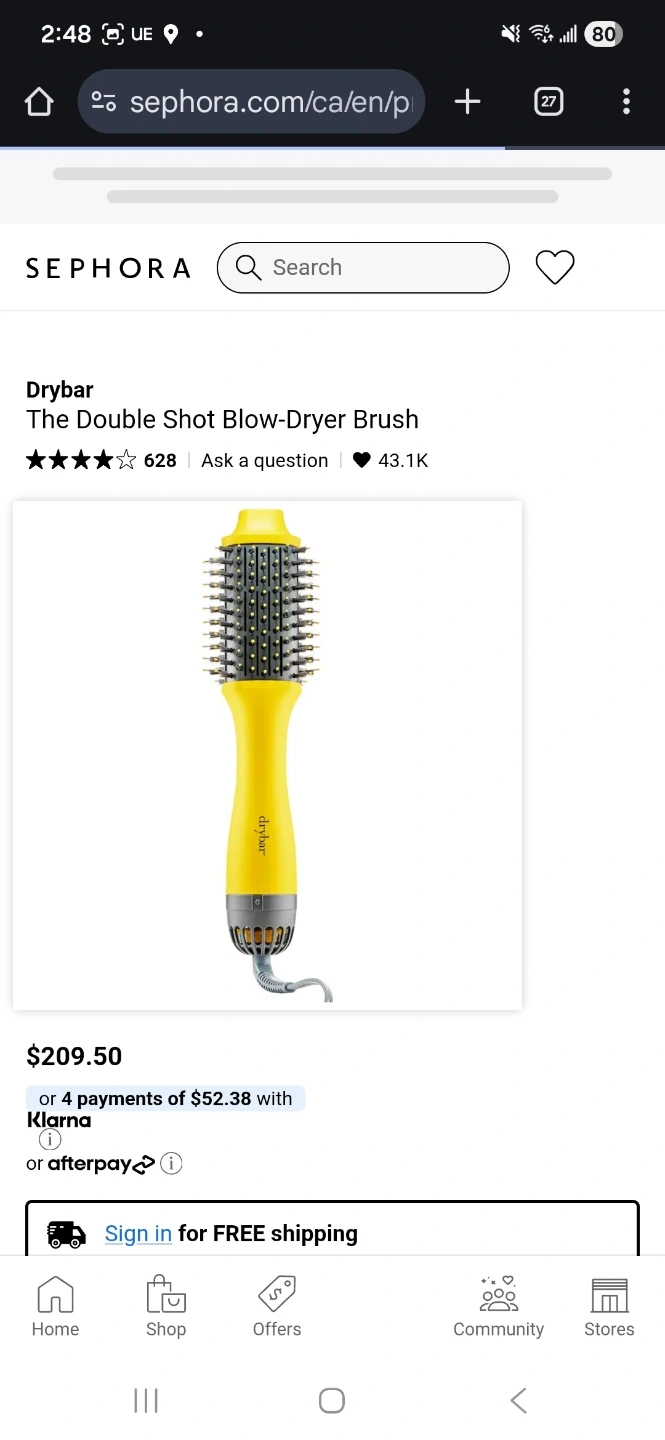View the 628 star ratings
Screen dimensions: 665x1440
[x=100, y=460]
